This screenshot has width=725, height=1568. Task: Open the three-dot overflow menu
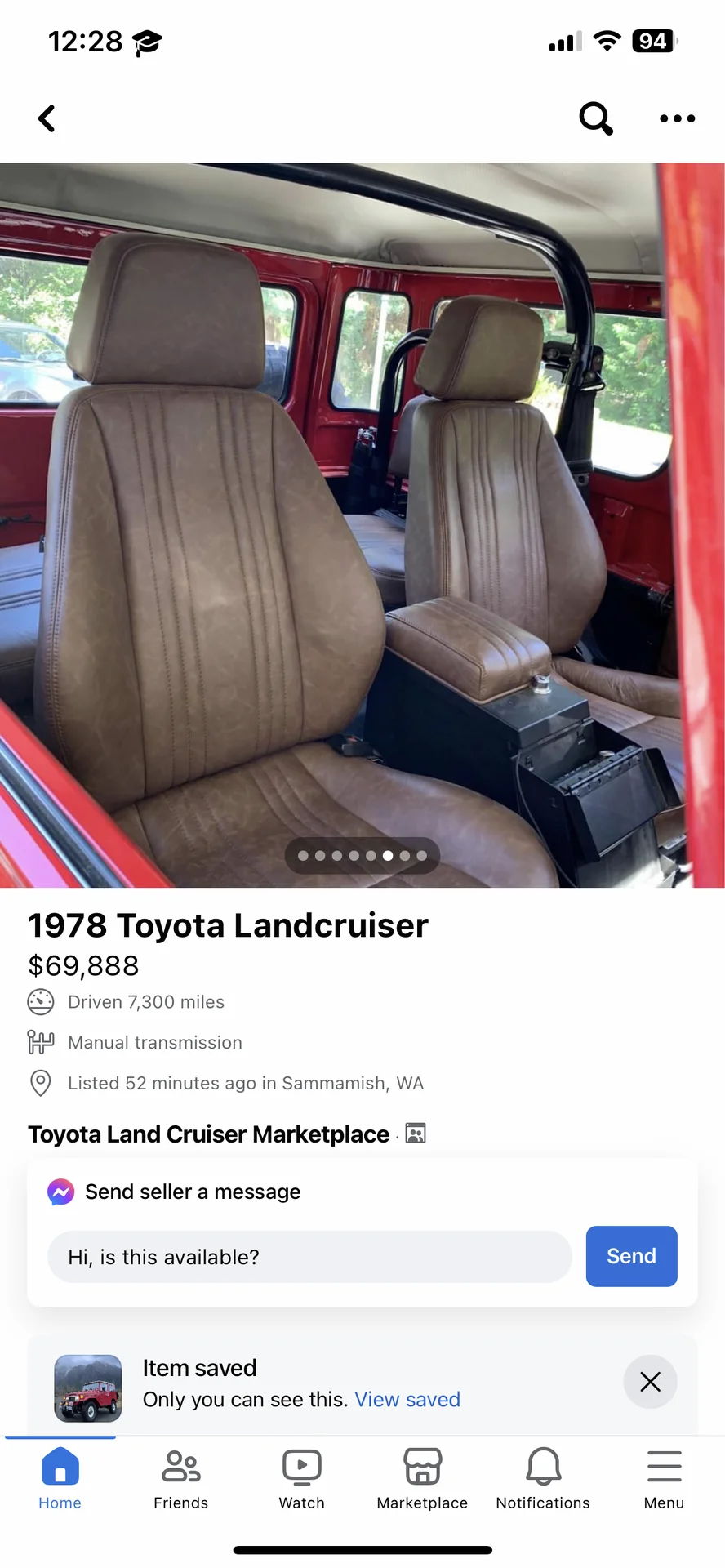[x=677, y=118]
